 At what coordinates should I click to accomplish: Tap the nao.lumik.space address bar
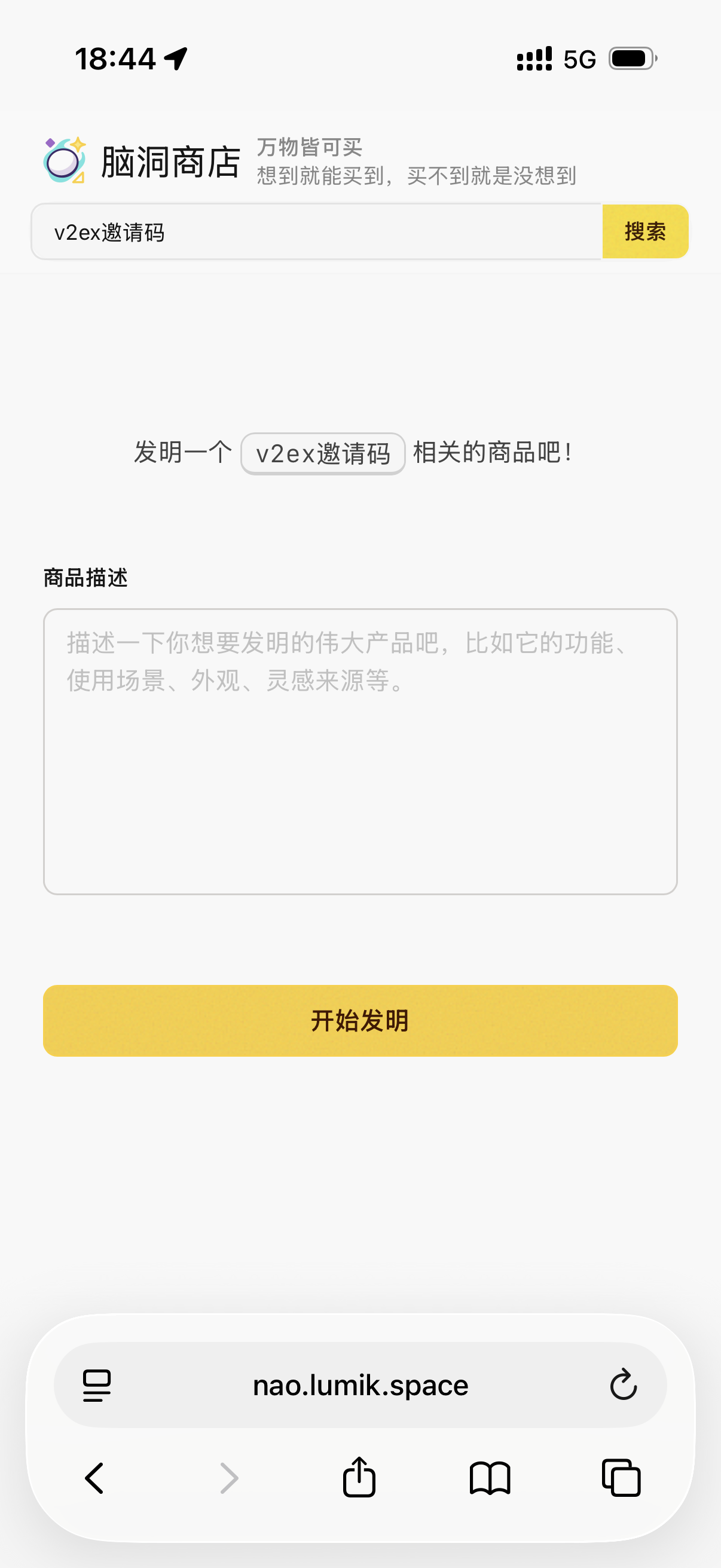click(360, 1385)
